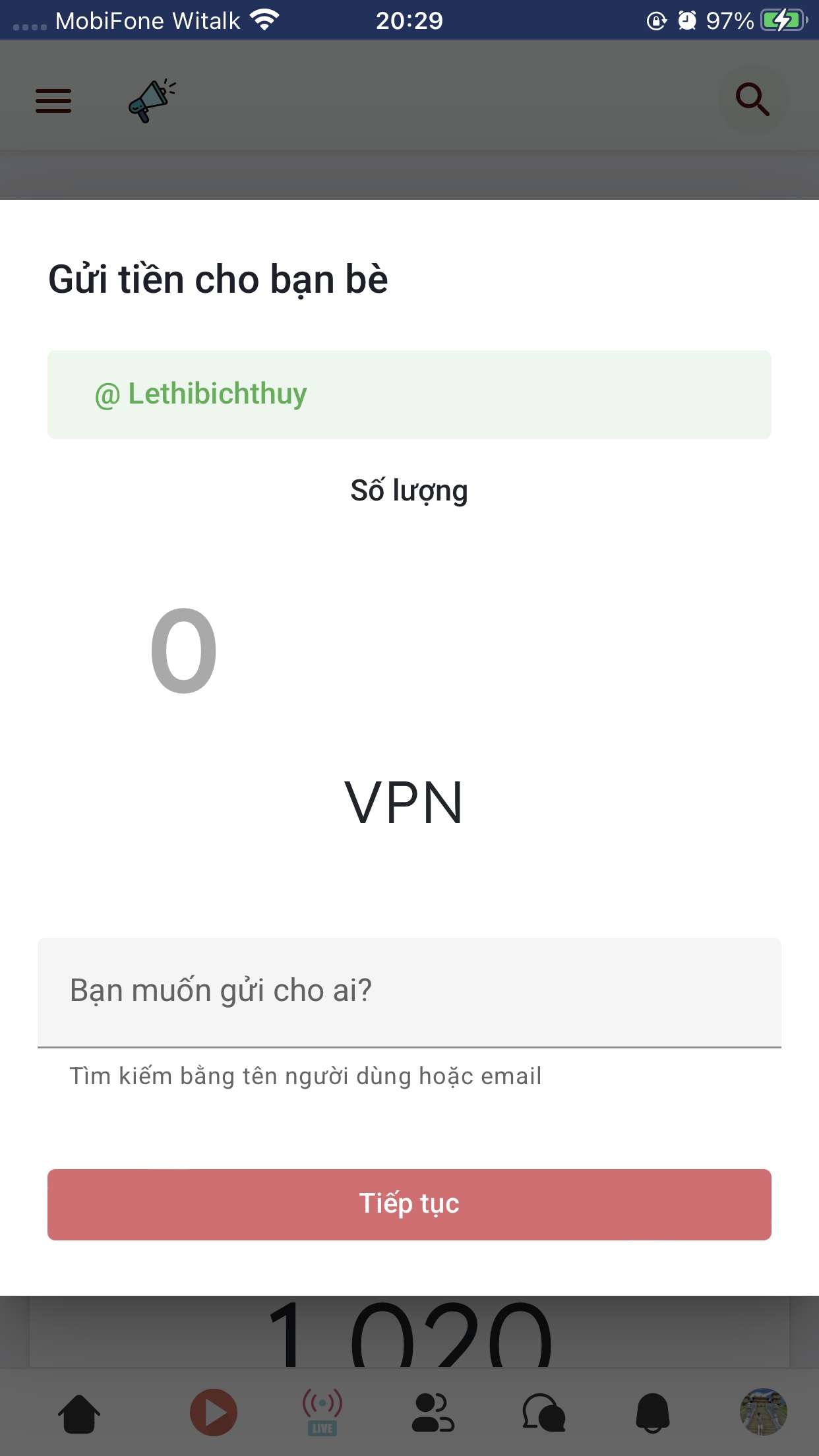Screen dimensions: 819x1456
Task: Open the LIVE tab
Action: point(322,1412)
